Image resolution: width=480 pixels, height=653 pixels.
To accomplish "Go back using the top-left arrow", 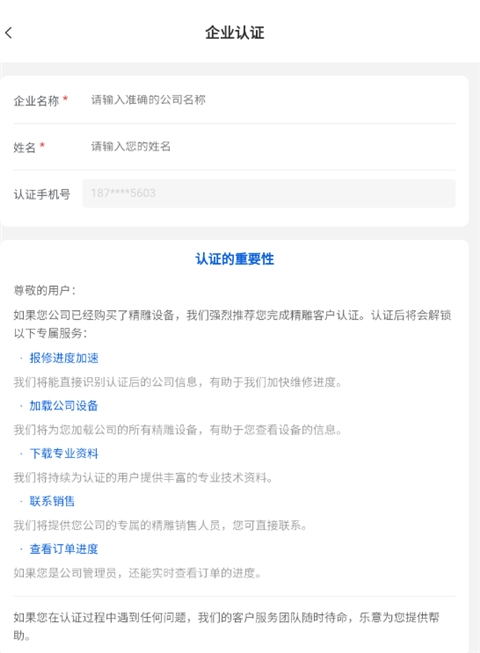I will 9,33.
